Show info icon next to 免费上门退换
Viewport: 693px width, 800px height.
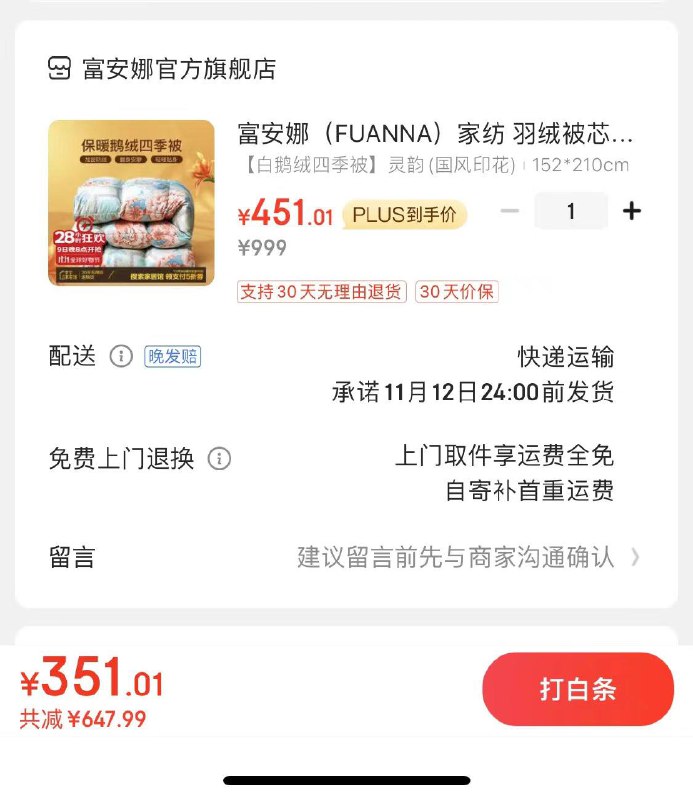[x=219, y=459]
